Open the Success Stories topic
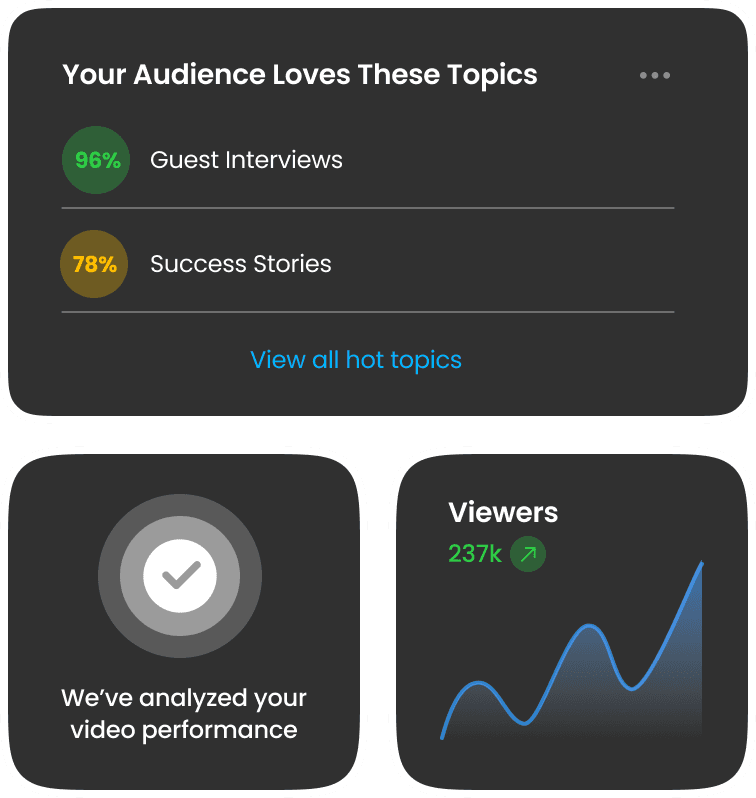 (x=368, y=264)
